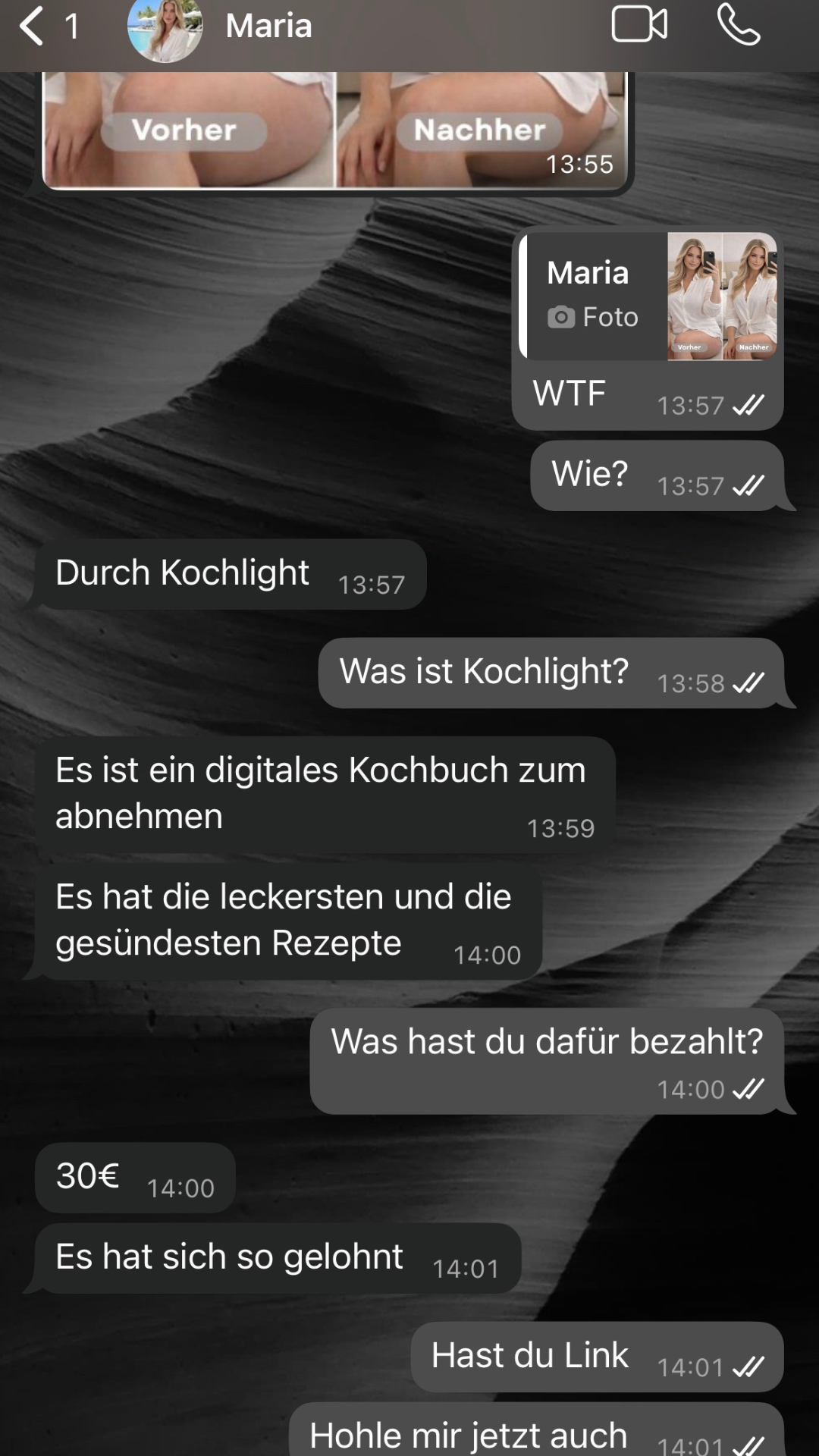
Task: Jump to the quoted Foto in the WTF reply
Action: point(648,297)
